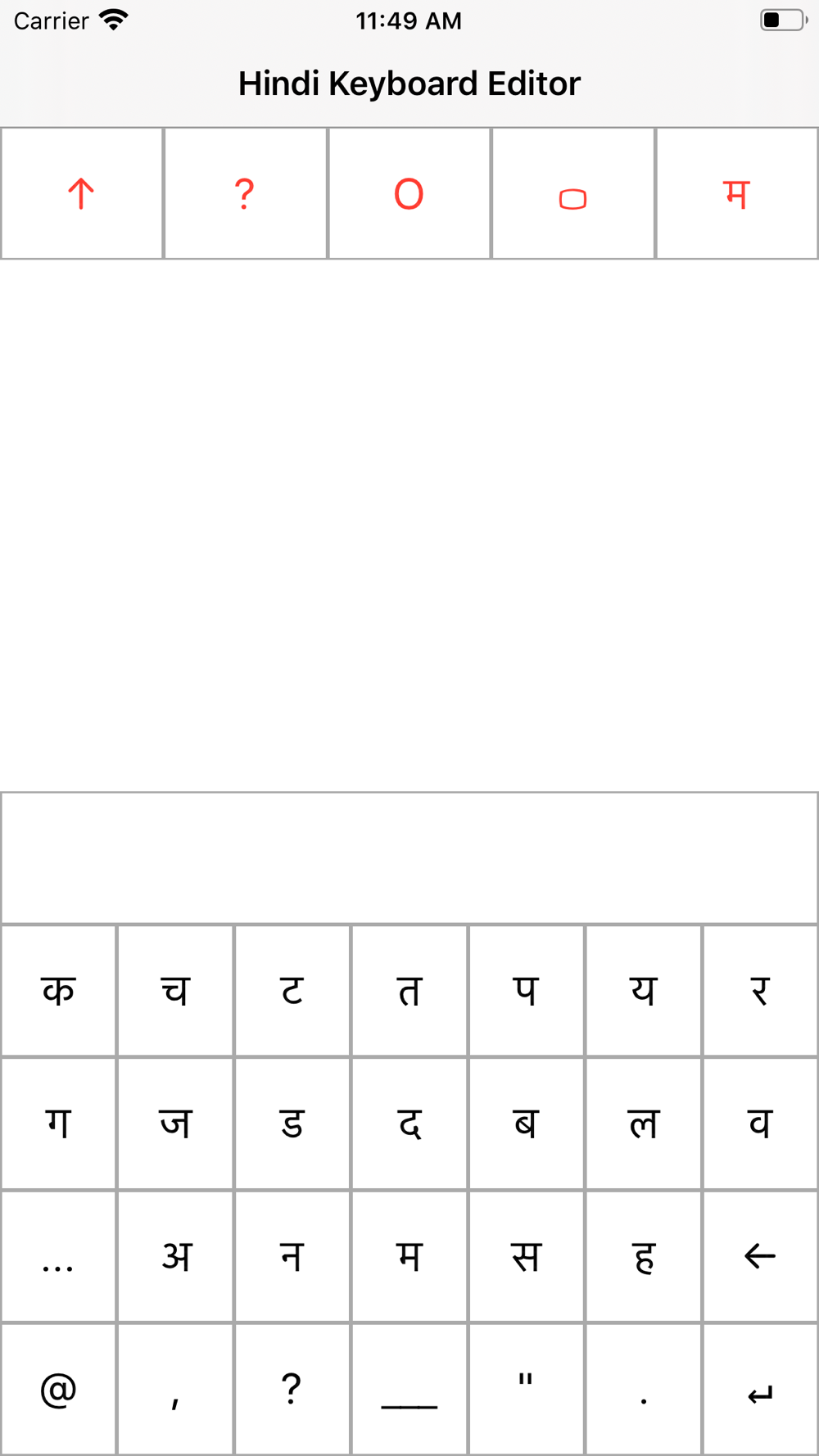819x1456 pixels.
Task: Open the red question mark help button
Action: pos(246,193)
